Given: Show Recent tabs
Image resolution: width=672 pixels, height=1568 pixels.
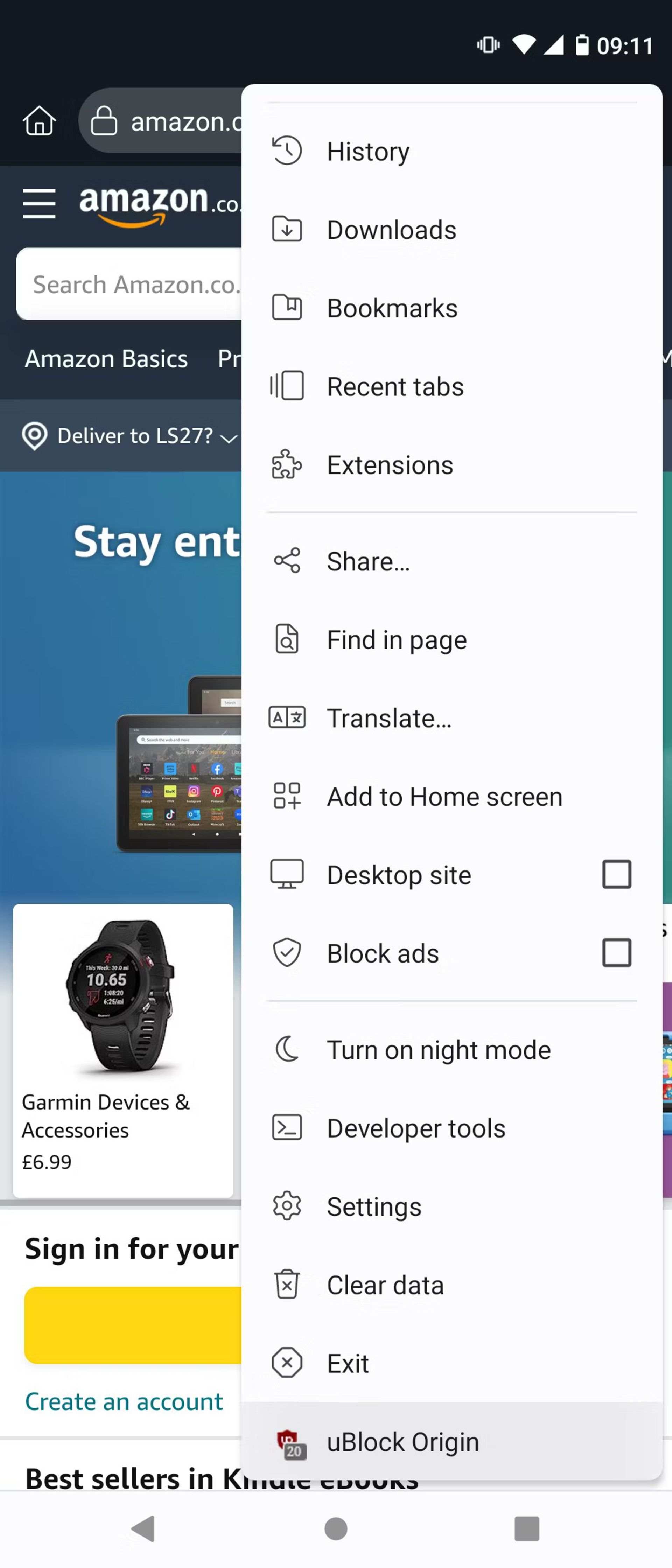Looking at the screenshot, I should (394, 386).
